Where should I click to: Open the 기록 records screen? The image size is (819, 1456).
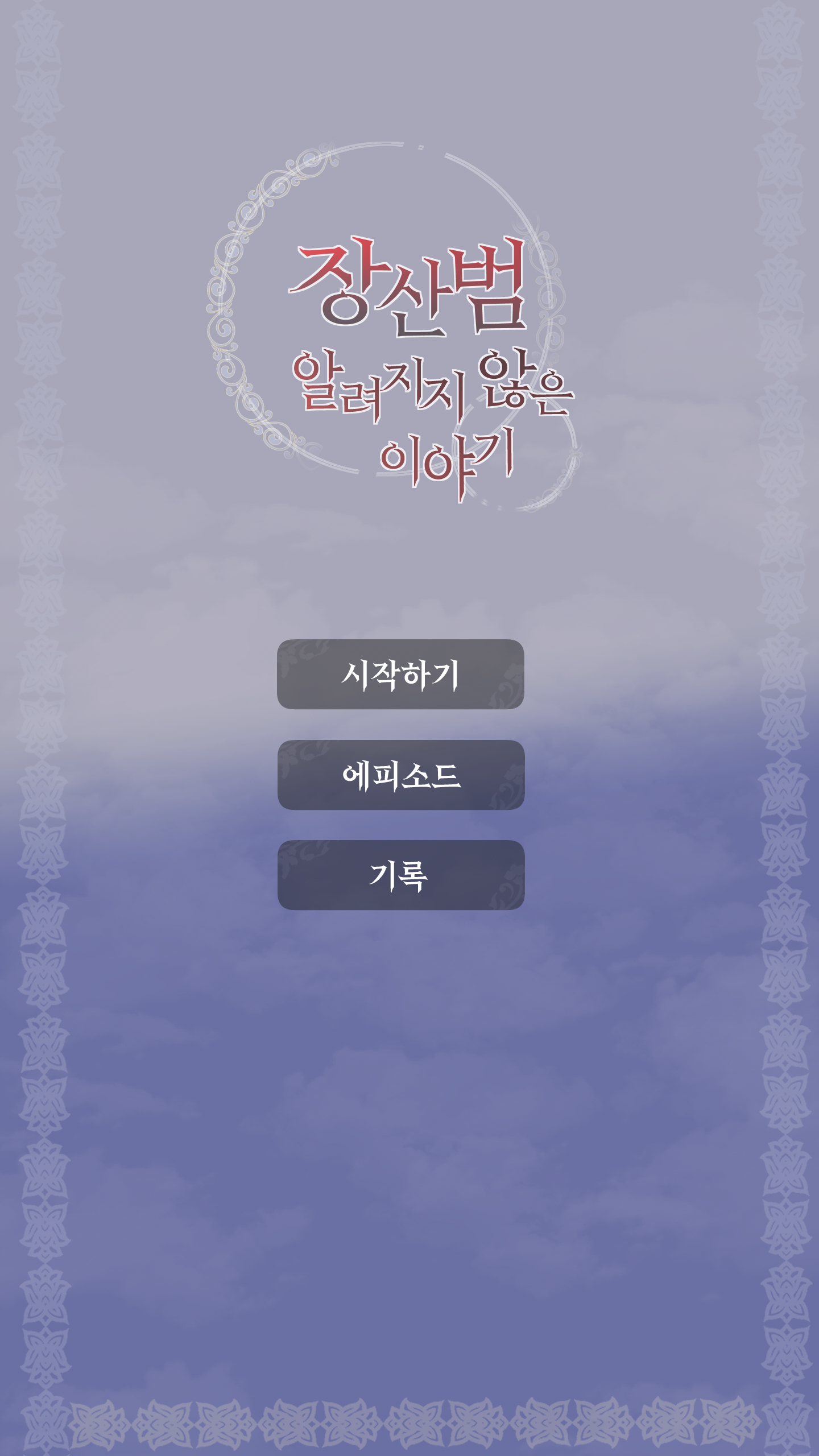click(x=400, y=875)
